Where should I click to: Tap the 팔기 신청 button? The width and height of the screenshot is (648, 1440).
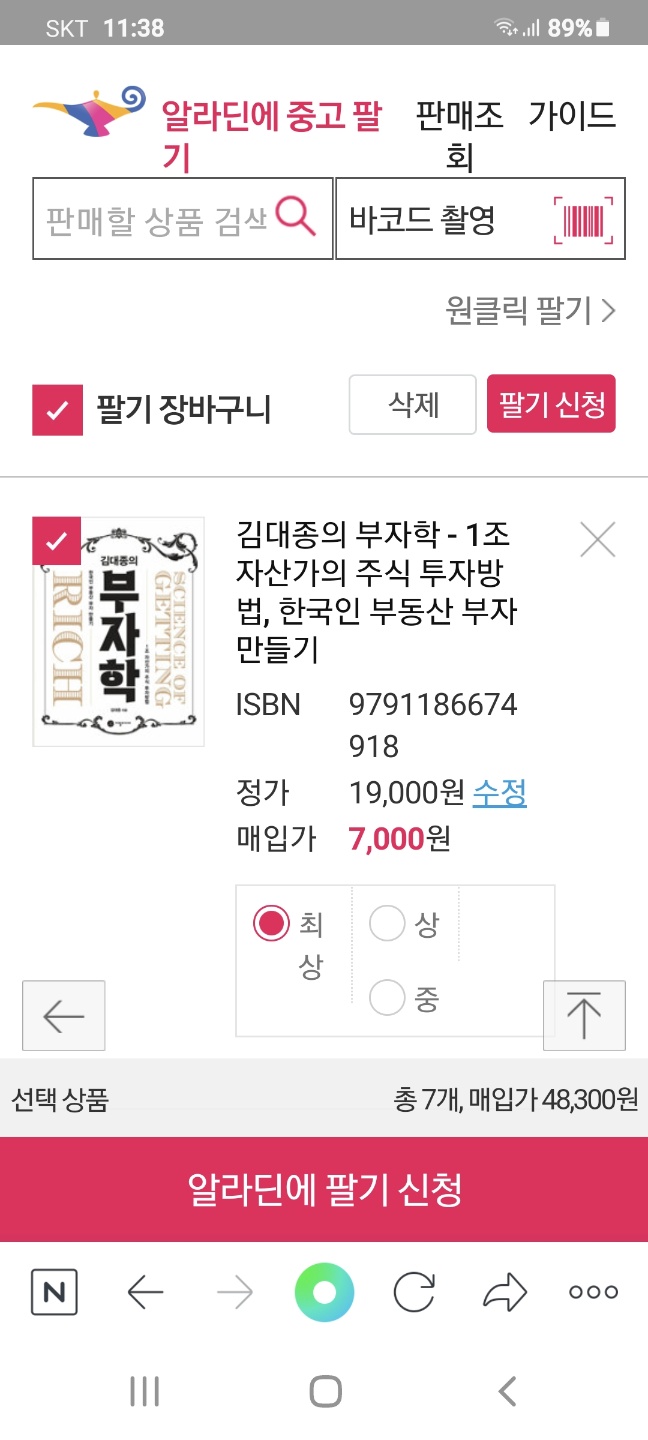click(551, 405)
